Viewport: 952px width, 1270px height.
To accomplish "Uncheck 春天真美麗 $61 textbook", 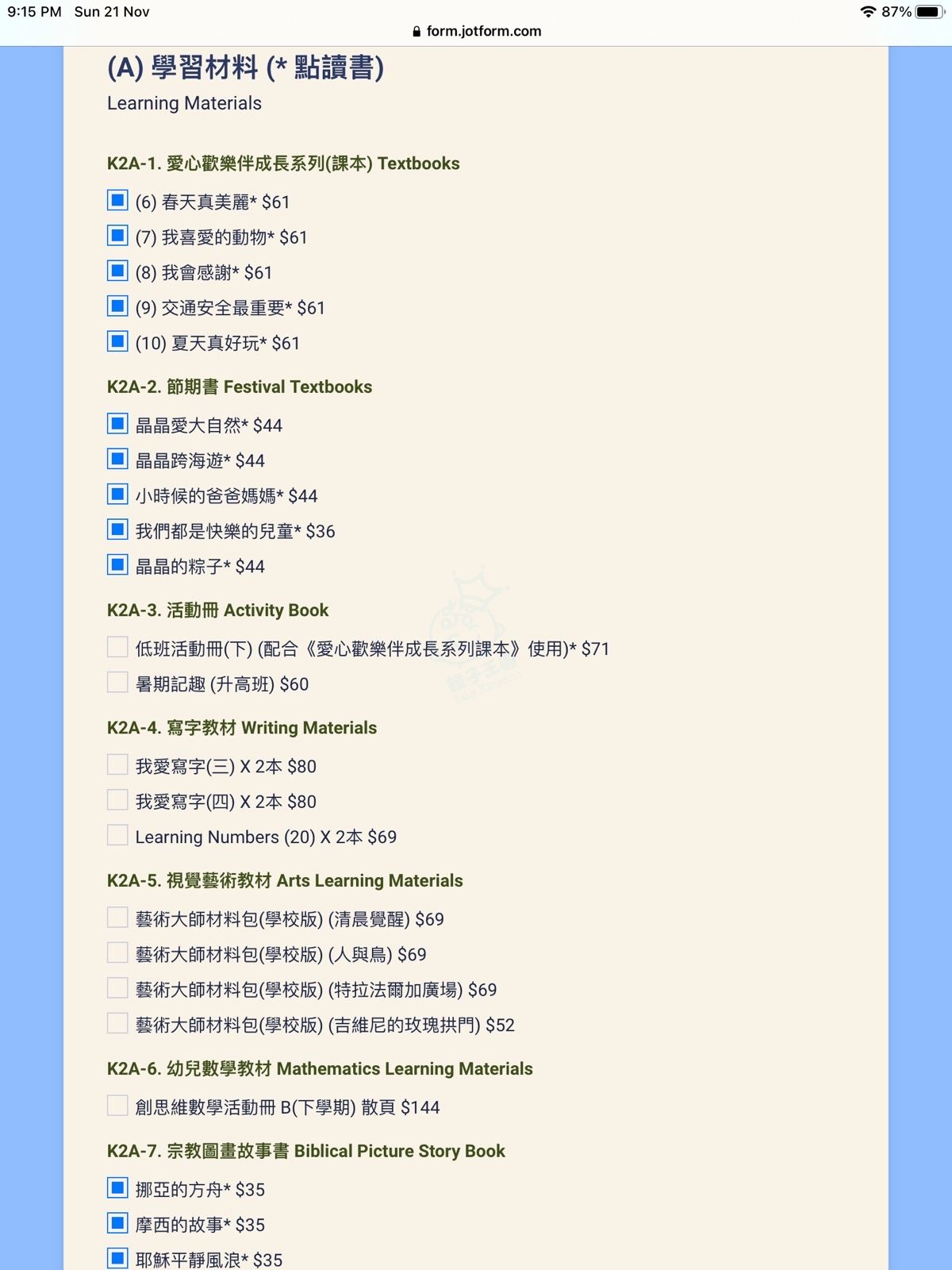I will (x=117, y=201).
